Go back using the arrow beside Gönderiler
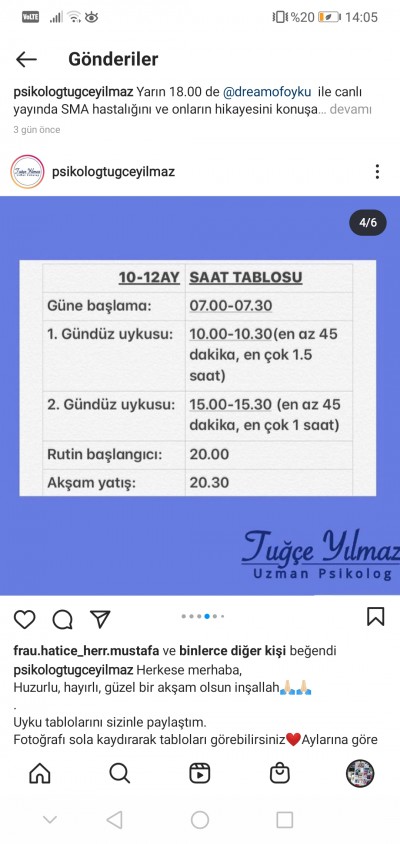This screenshot has height=844, width=400. [26, 59]
